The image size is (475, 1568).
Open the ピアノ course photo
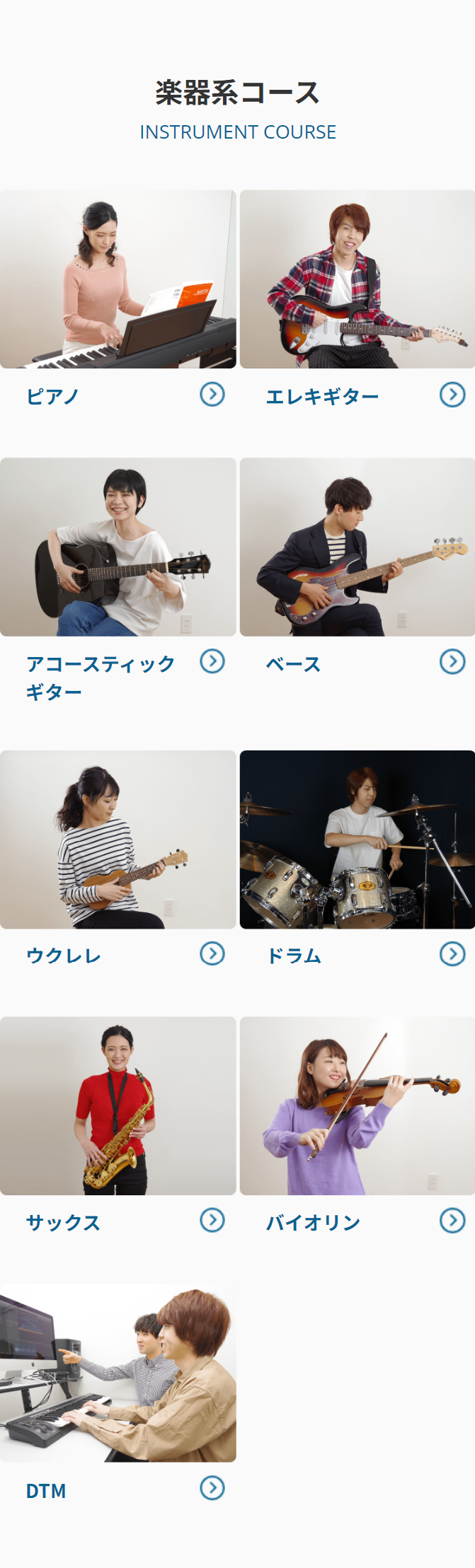click(x=118, y=279)
